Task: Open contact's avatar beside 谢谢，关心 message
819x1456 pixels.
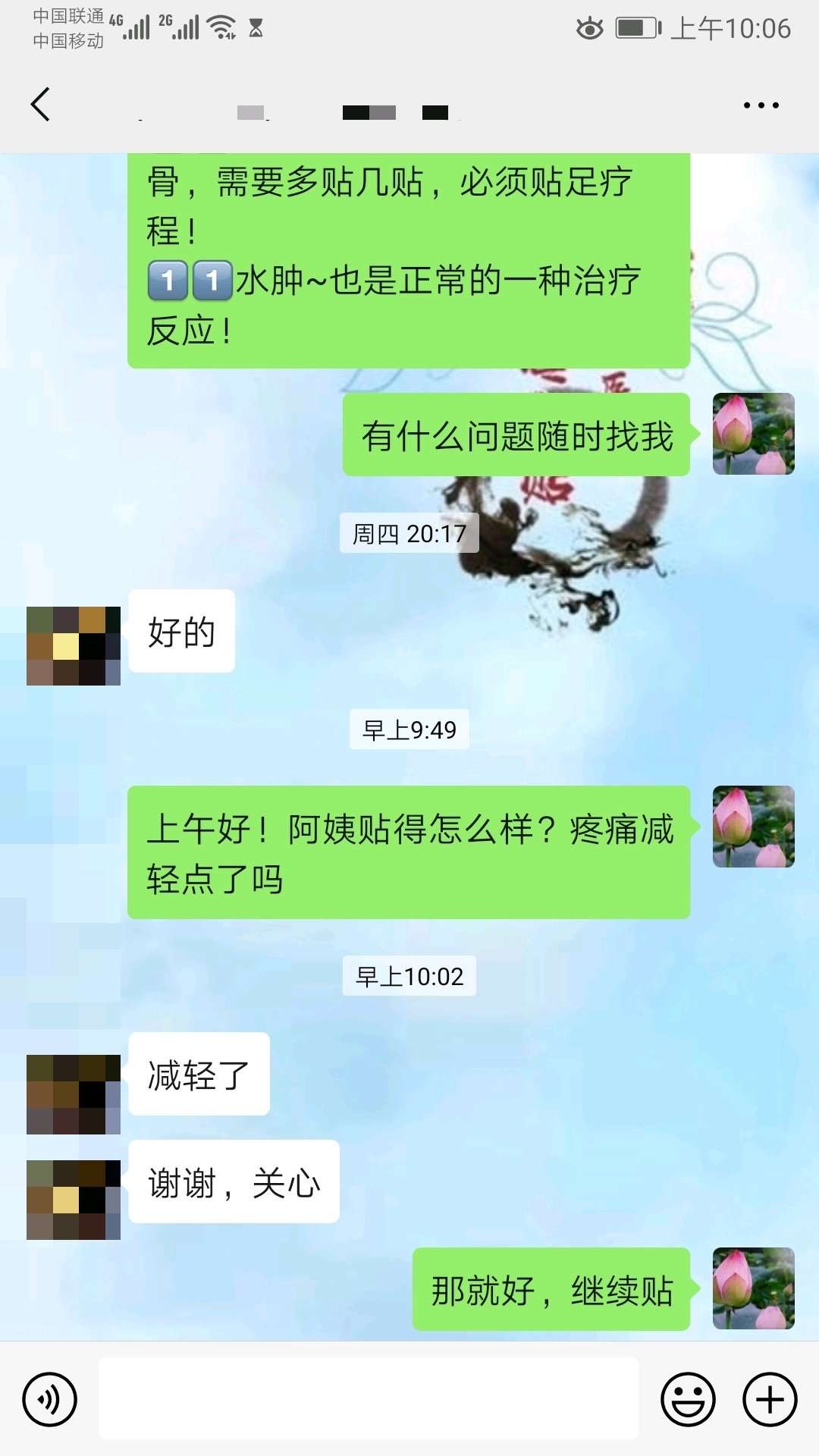Action: pos(74,1200)
